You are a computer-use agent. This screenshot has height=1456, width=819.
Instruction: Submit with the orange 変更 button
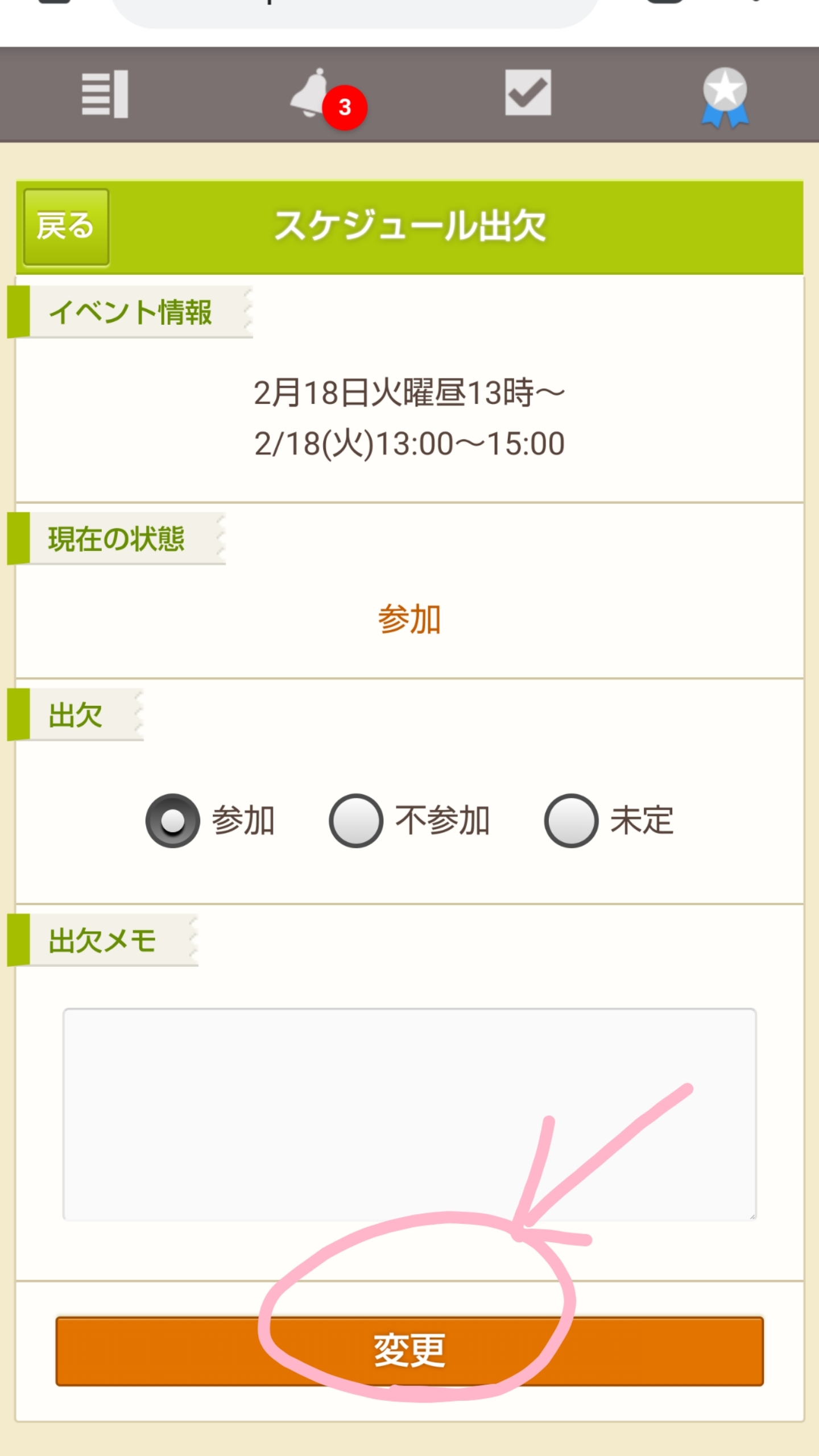[x=409, y=1351]
